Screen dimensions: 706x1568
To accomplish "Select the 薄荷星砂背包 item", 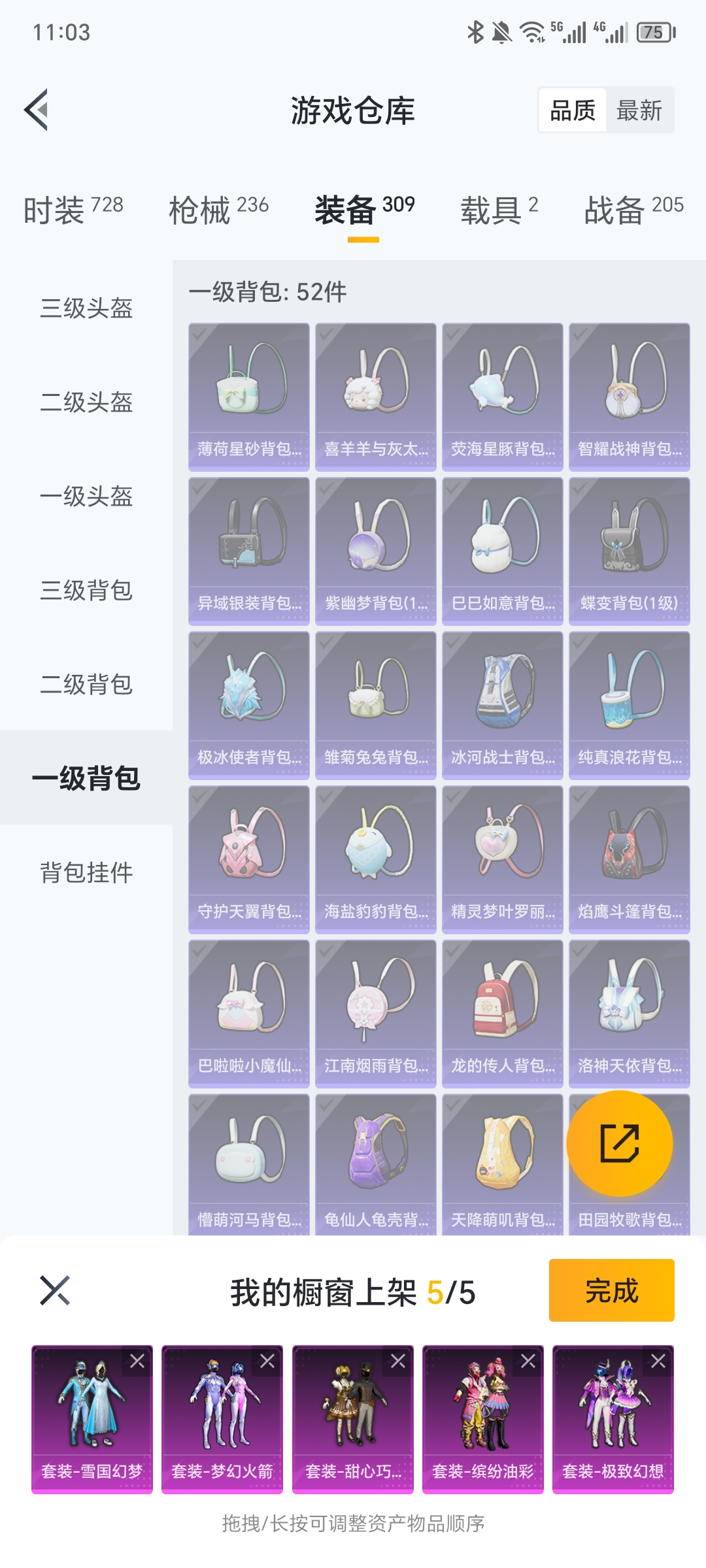I will (249, 397).
